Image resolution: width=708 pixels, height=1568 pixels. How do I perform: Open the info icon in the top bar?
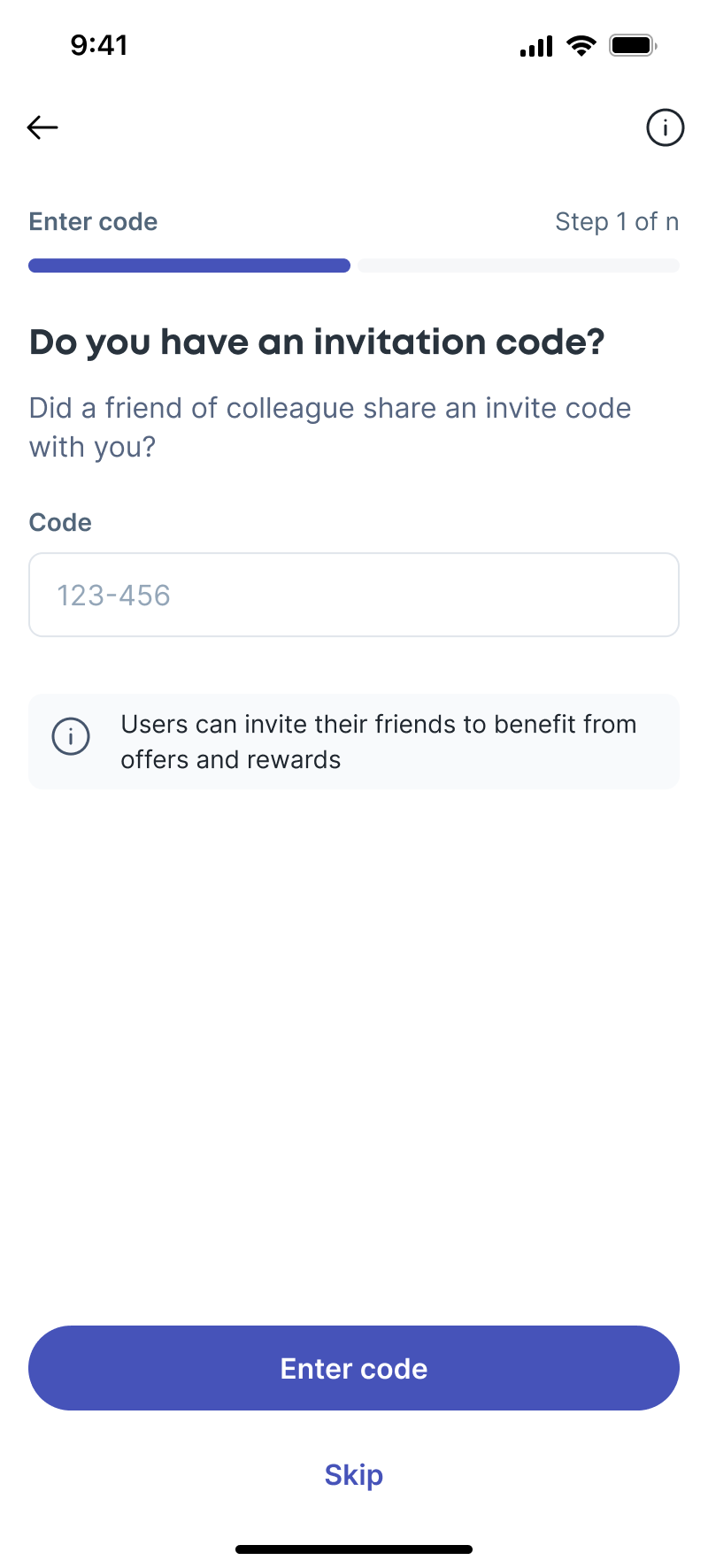pos(665,127)
